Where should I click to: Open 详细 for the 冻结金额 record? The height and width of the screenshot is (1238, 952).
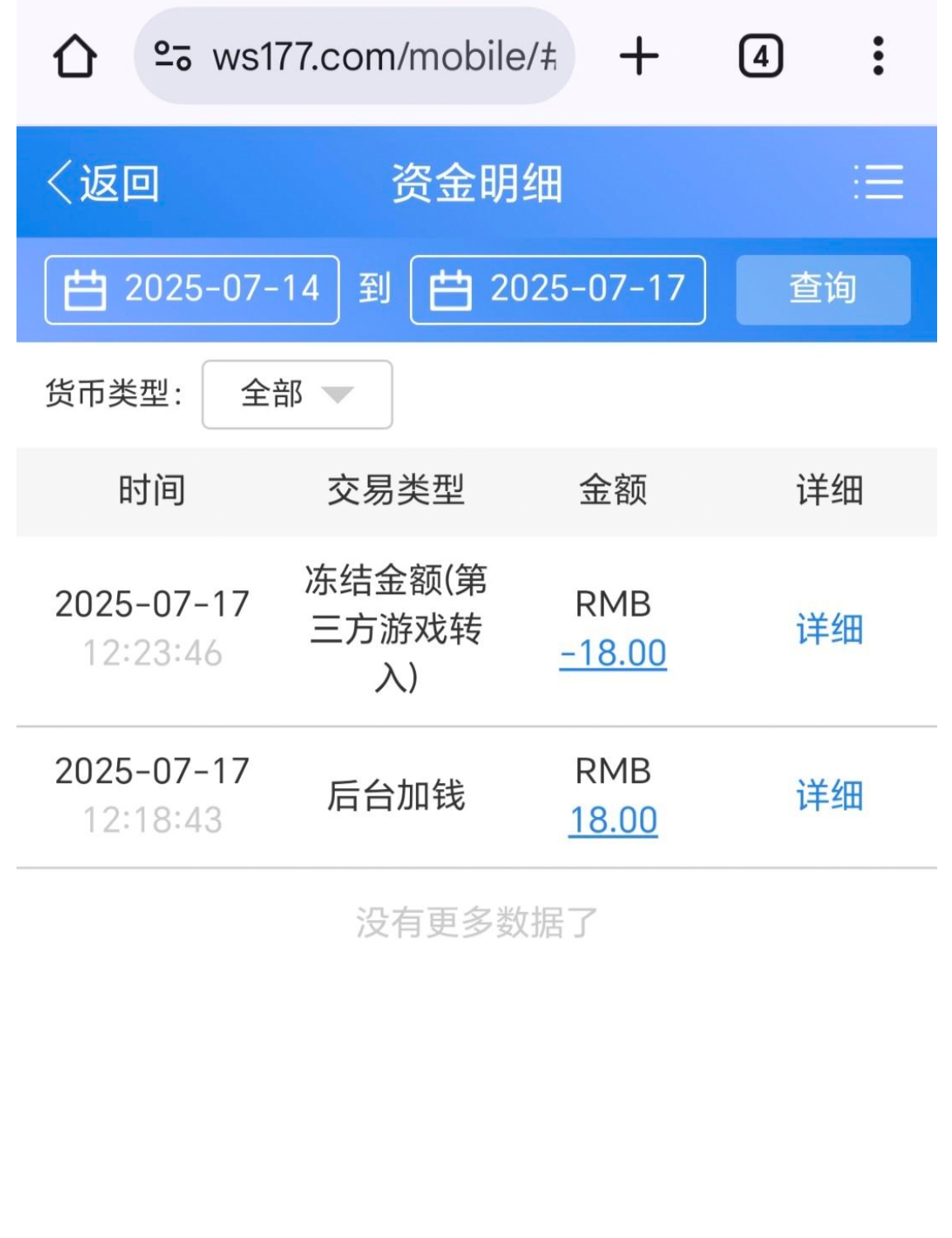829,630
